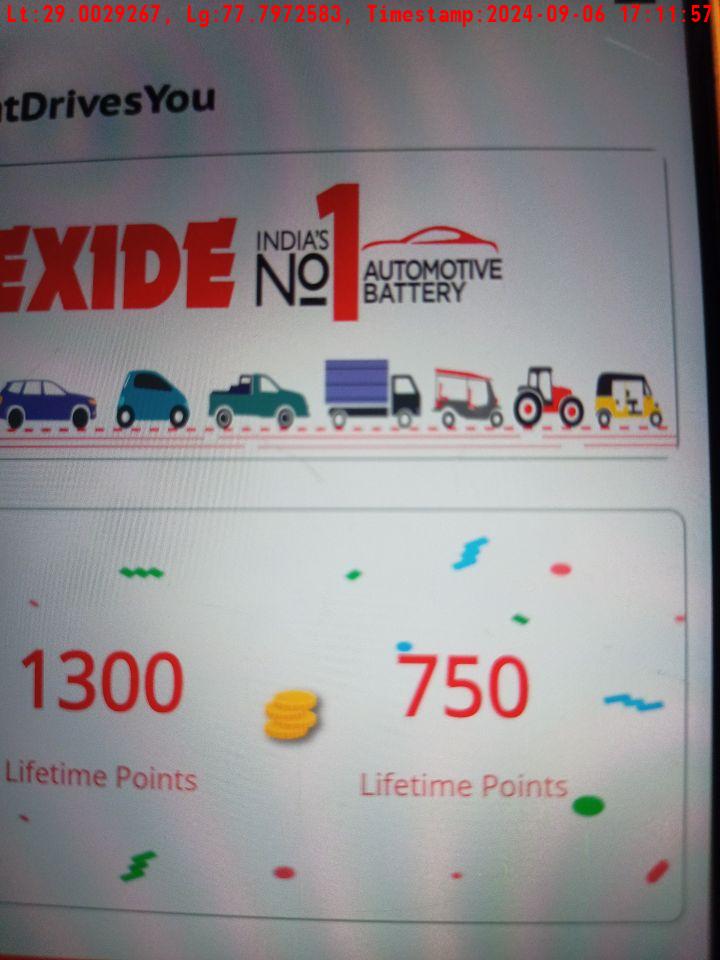
Task: Open the Lifetime Points card
Action: click(x=340, y=715)
